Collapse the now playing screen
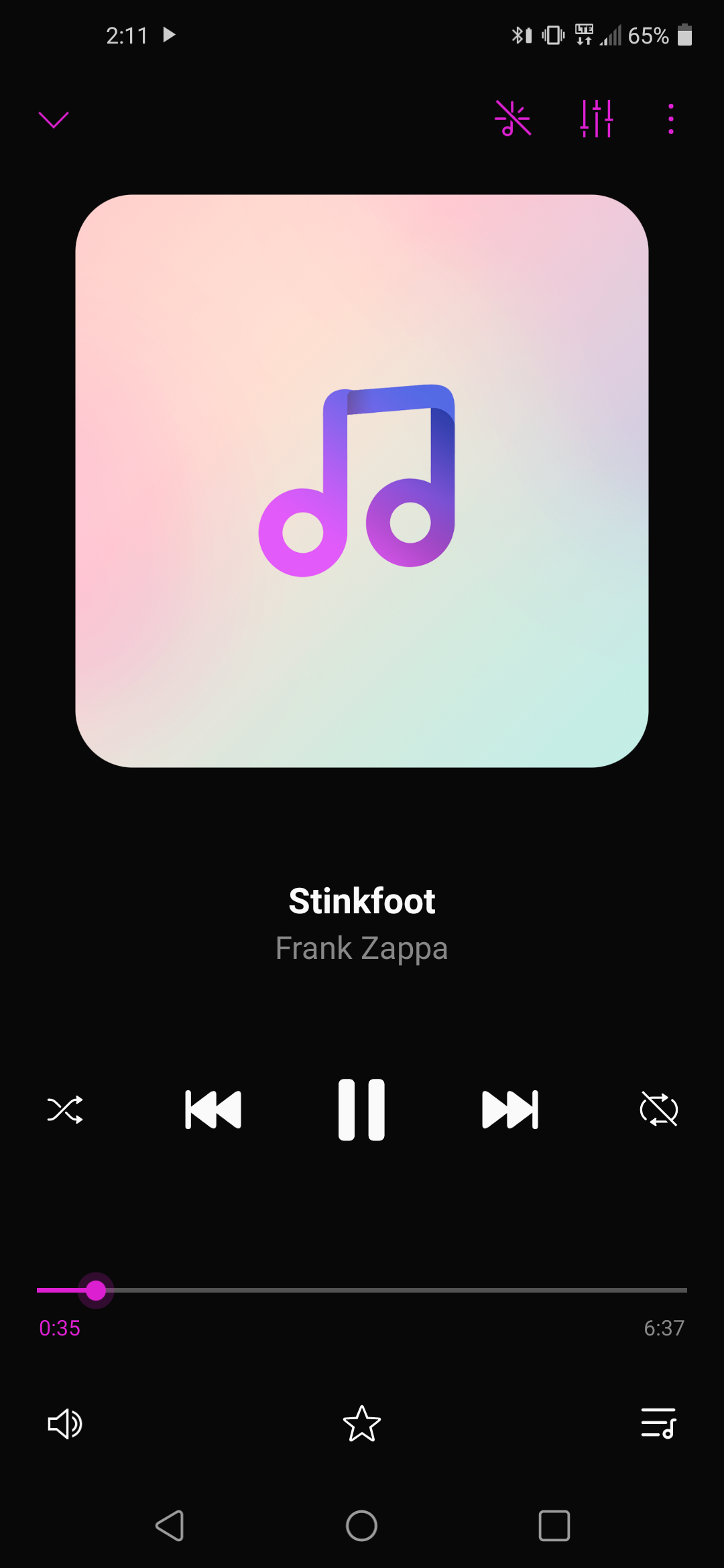 coord(54,120)
